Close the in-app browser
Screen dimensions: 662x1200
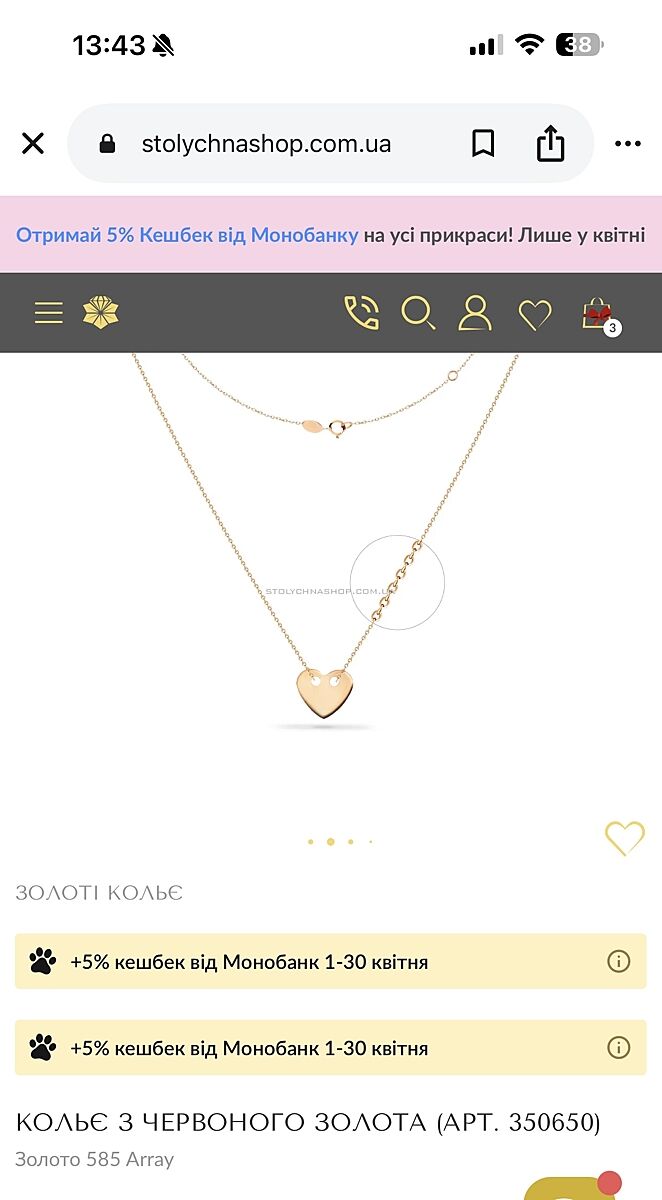(33, 144)
